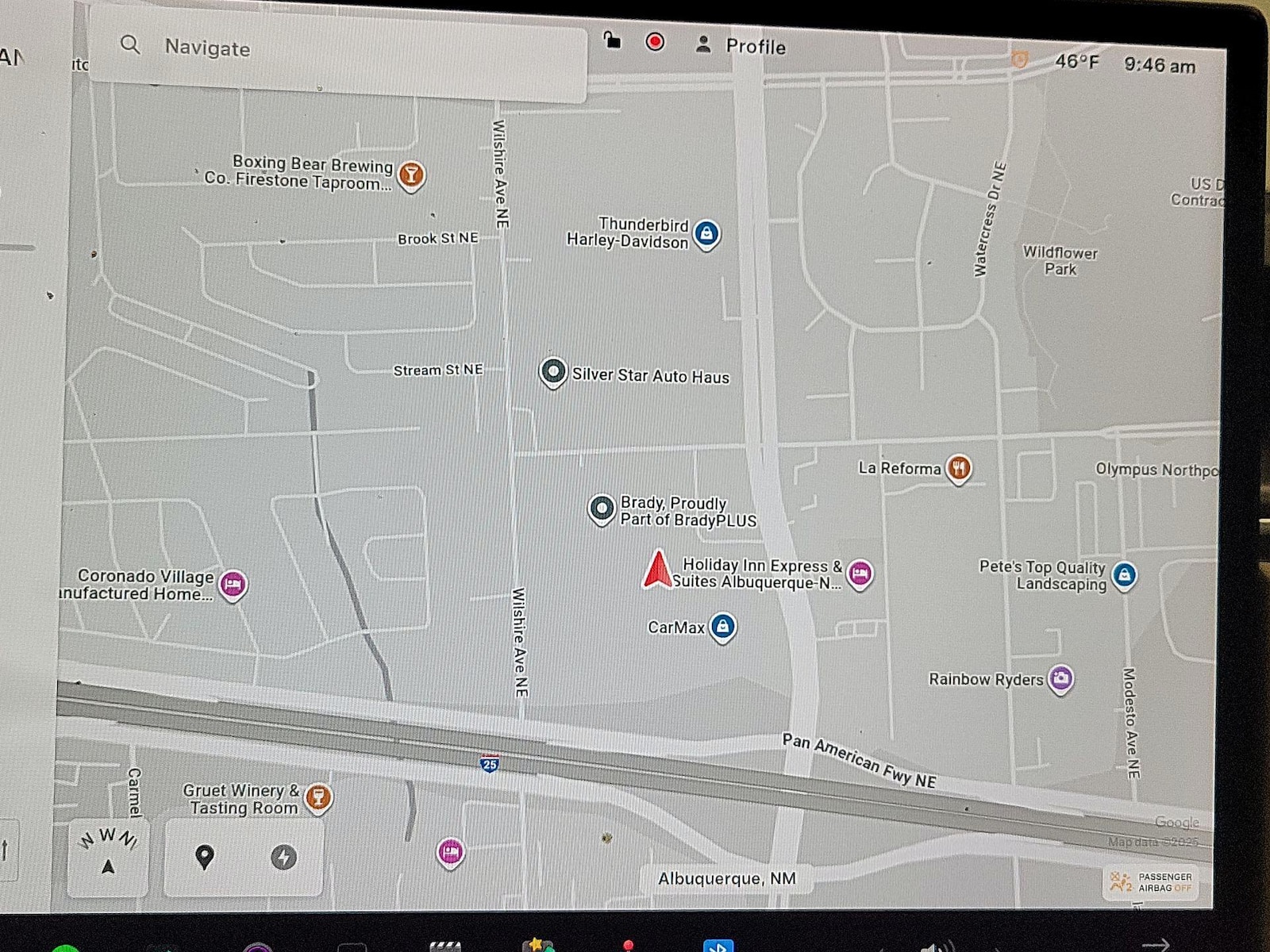Select the CarMax map pin
The width and height of the screenshot is (1270, 952).
(722, 627)
